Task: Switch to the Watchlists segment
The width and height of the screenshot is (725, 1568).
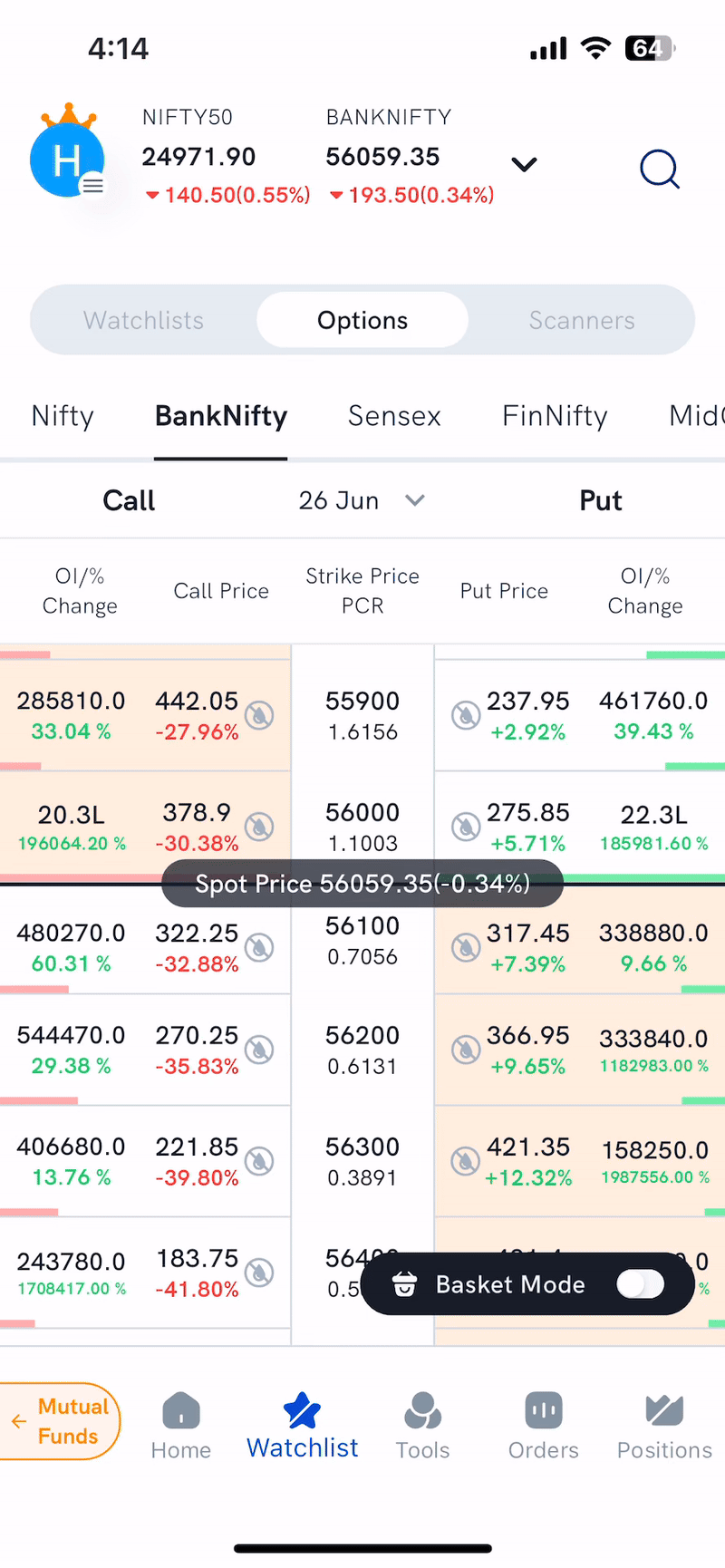Action: [x=144, y=320]
